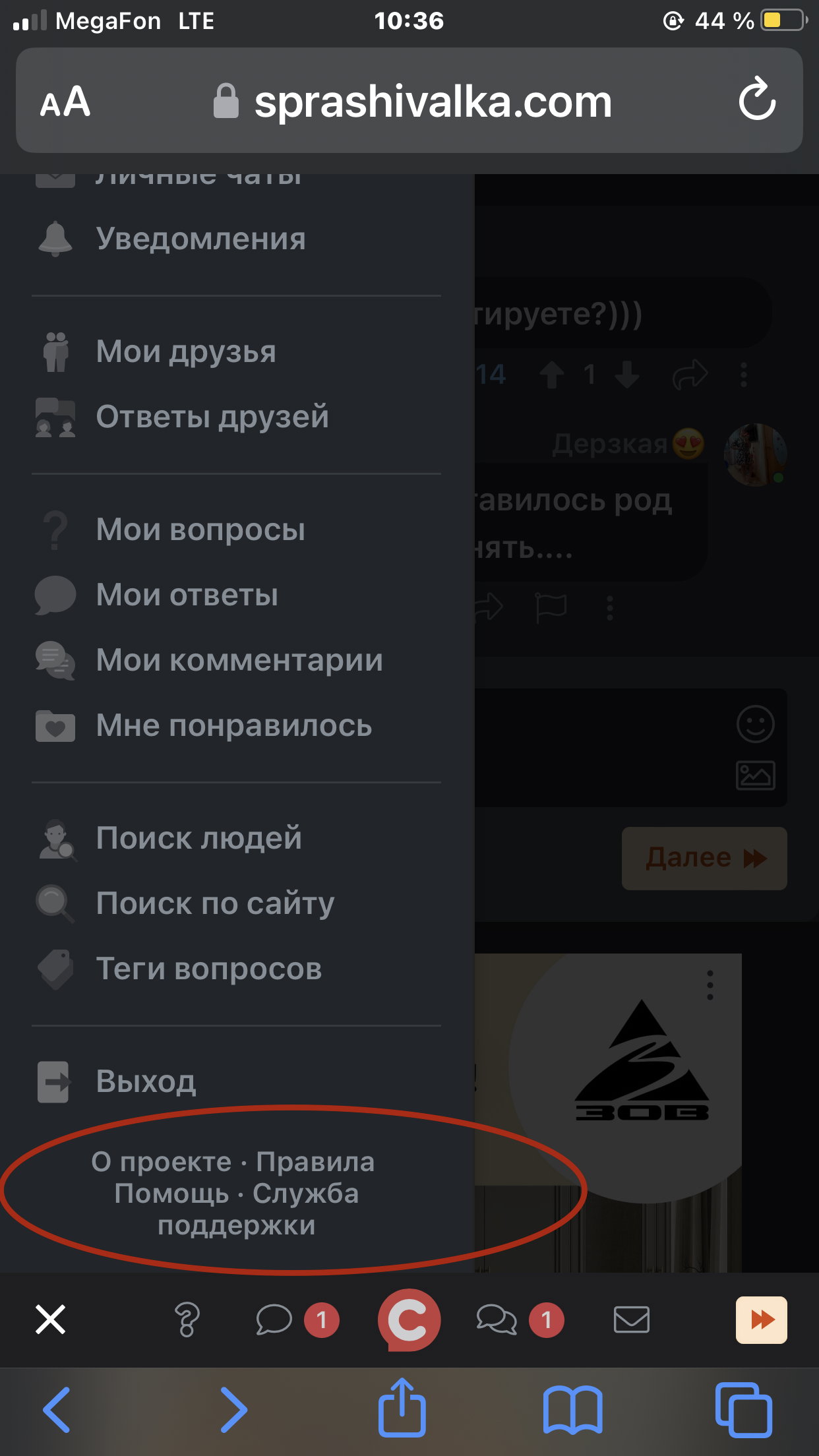Open the envelope messages icon

coord(632,1319)
